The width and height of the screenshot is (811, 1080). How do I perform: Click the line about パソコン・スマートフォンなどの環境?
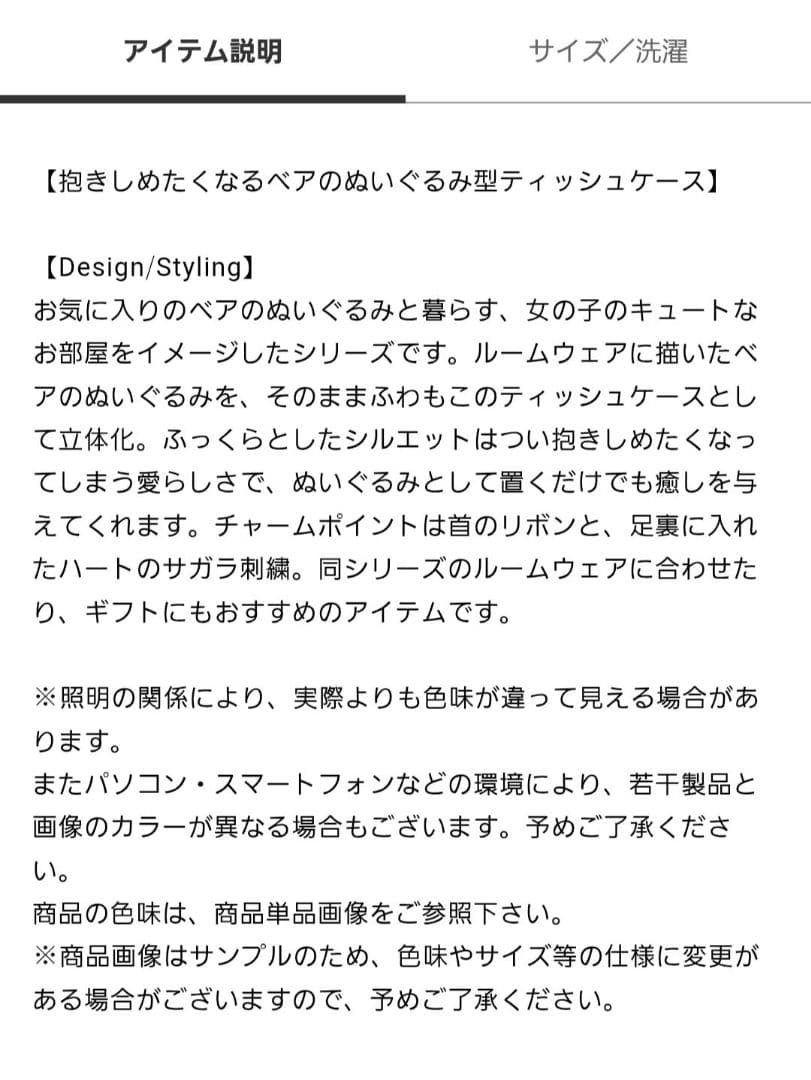coord(400,786)
